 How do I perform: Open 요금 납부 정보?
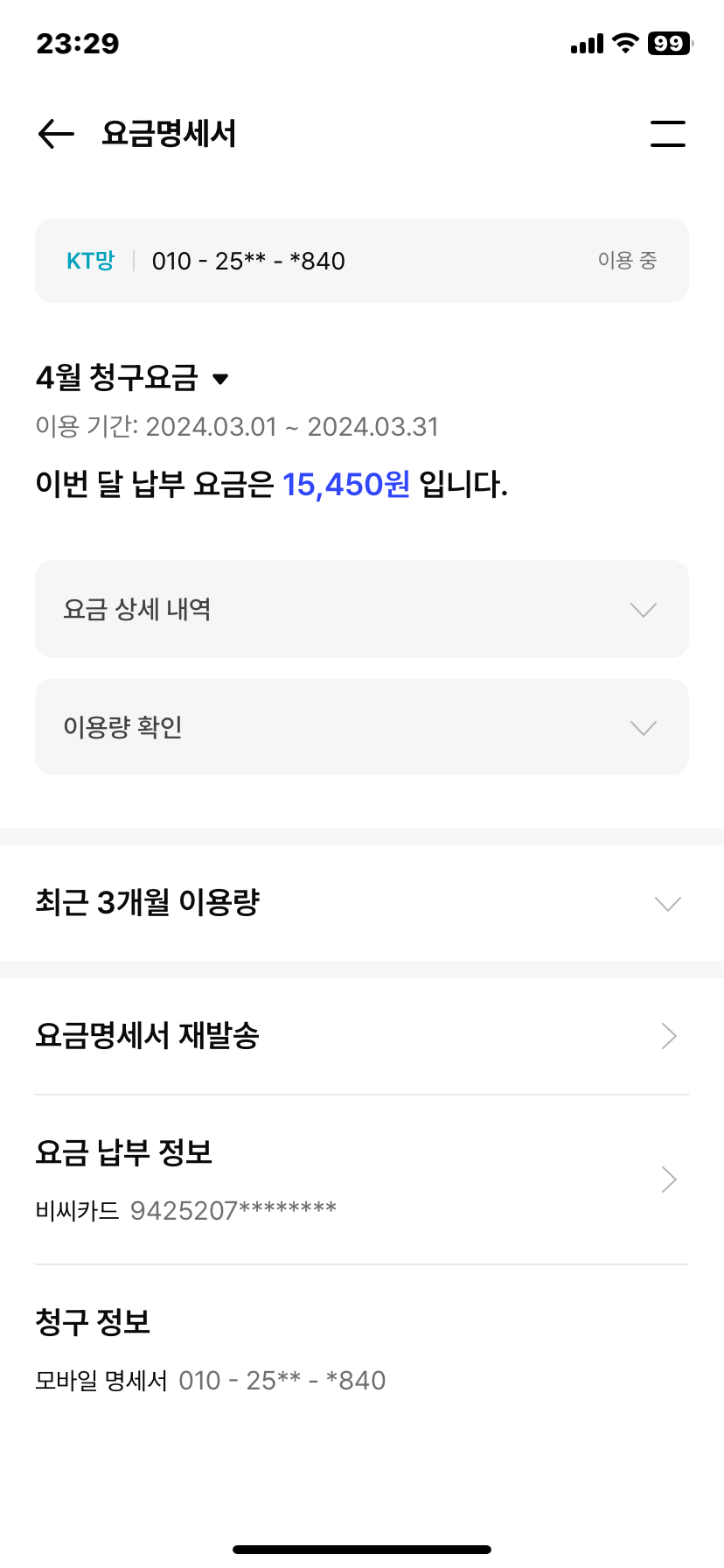click(x=361, y=1179)
